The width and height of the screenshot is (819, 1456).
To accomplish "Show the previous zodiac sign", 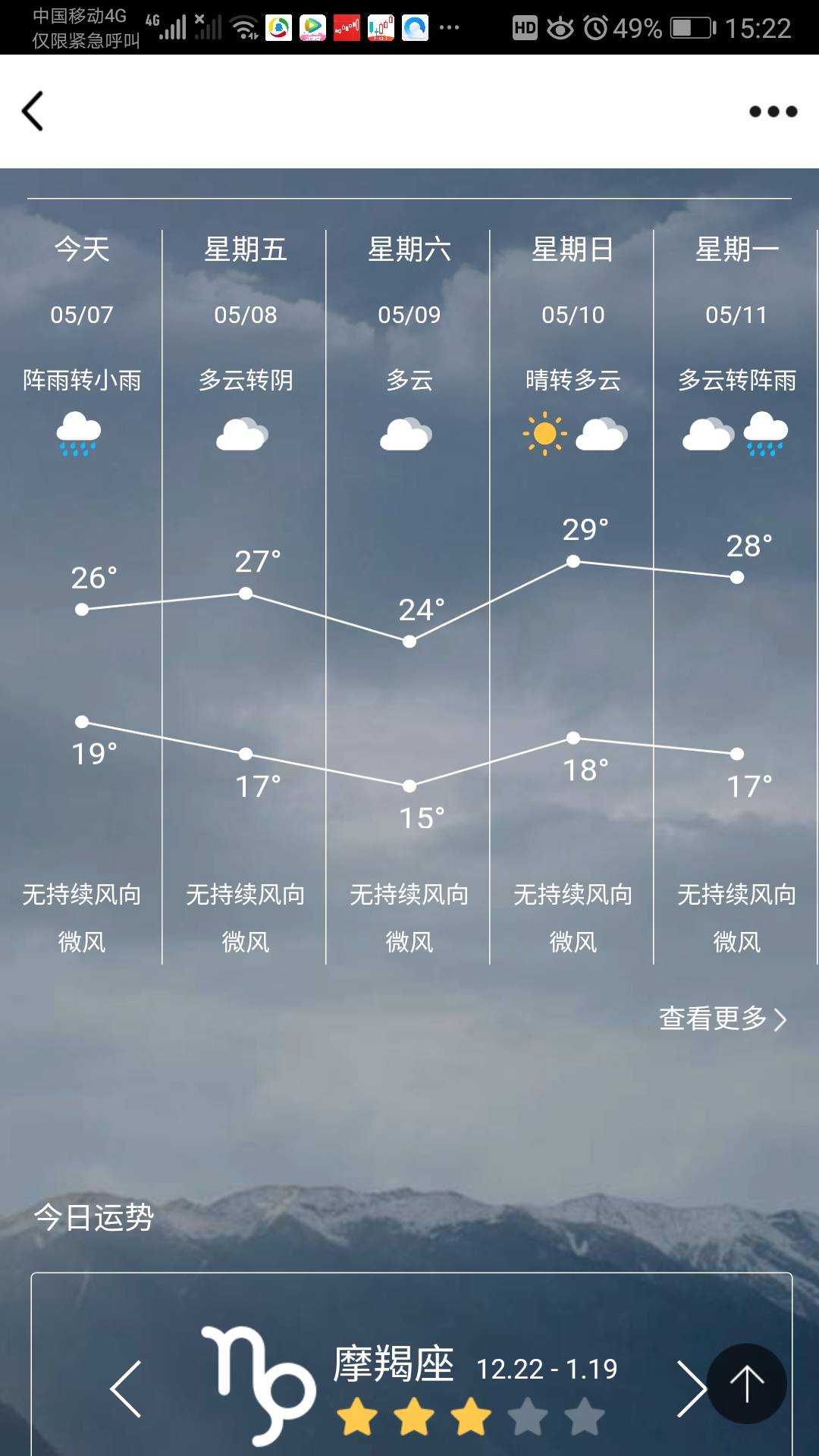I will pos(126,1389).
